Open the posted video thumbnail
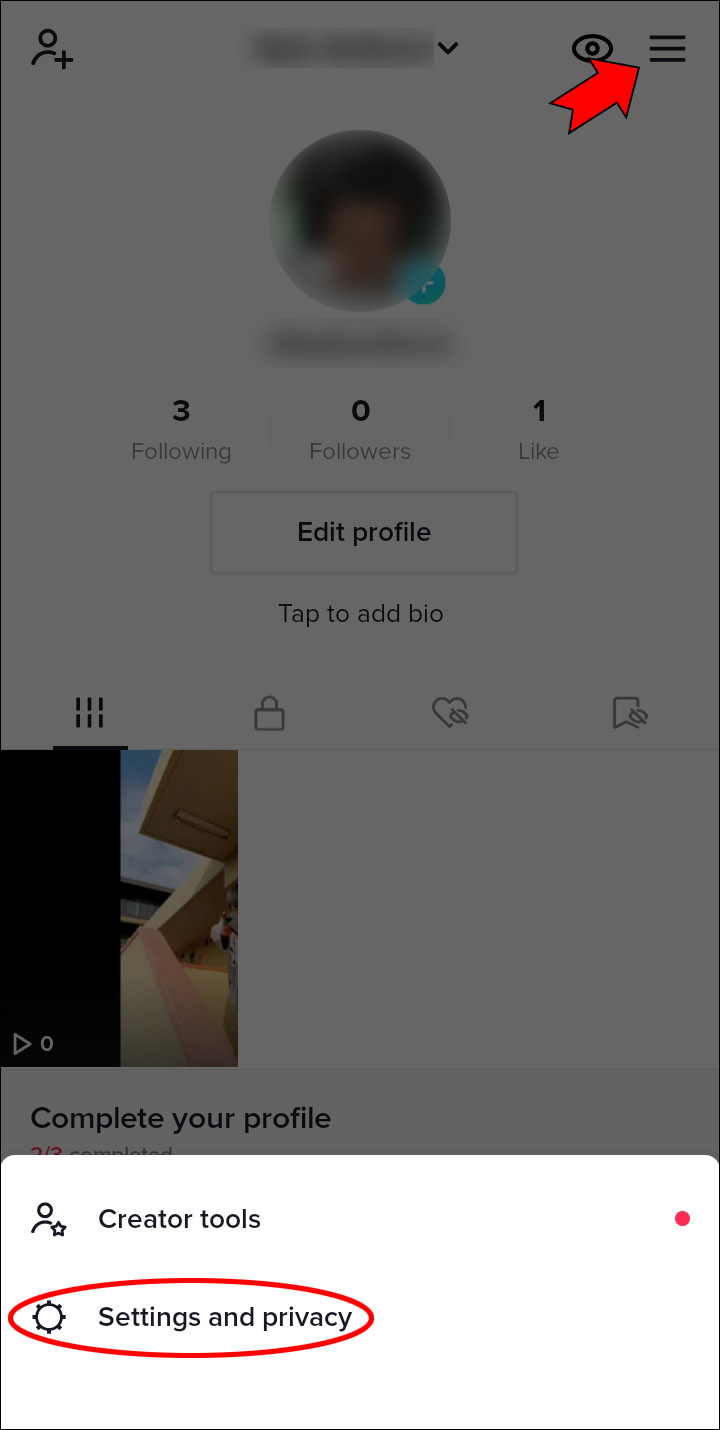Viewport: 720px width, 1430px height. pyautogui.click(x=119, y=908)
